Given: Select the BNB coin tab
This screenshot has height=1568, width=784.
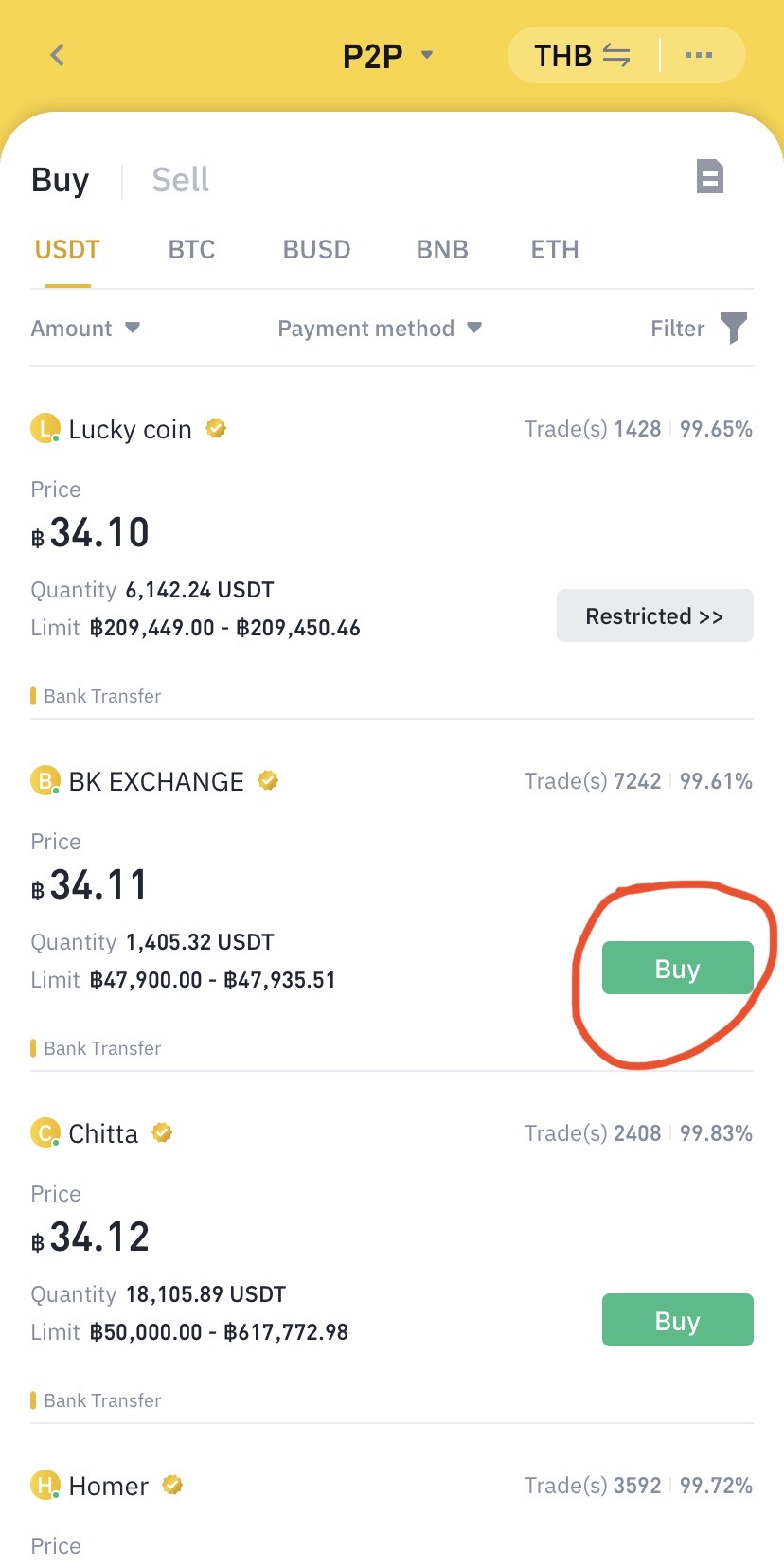Looking at the screenshot, I should coord(442,250).
